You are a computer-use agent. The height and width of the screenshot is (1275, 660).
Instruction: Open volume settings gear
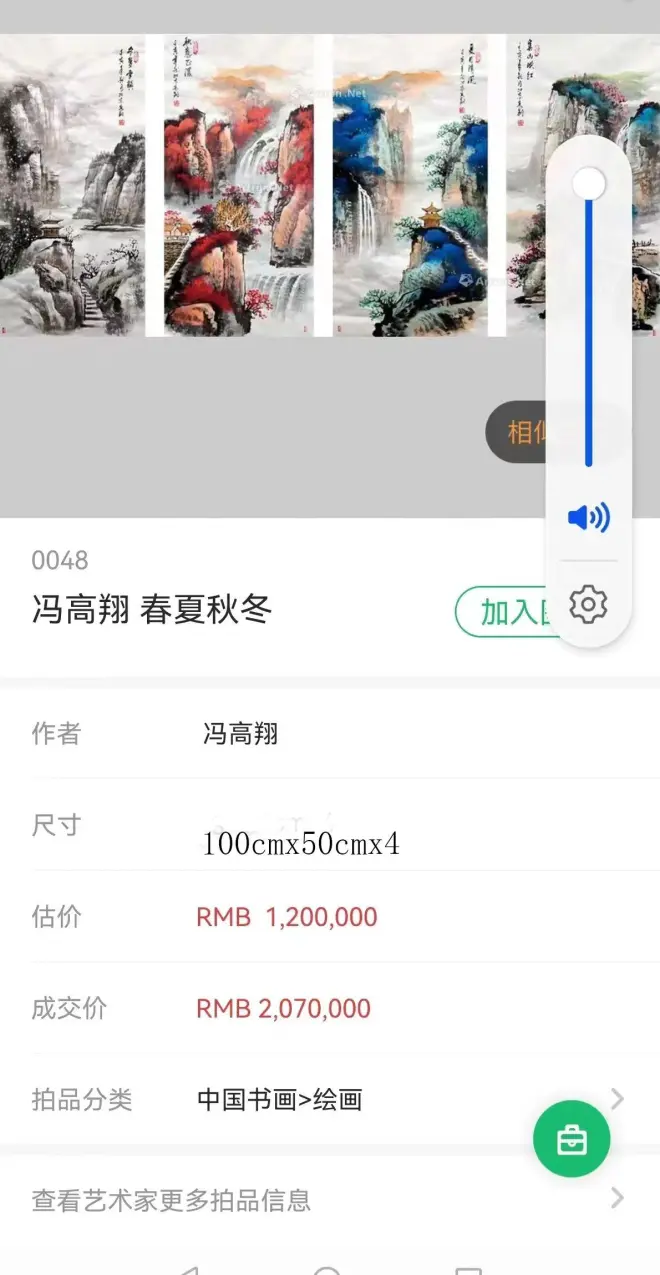pos(588,605)
